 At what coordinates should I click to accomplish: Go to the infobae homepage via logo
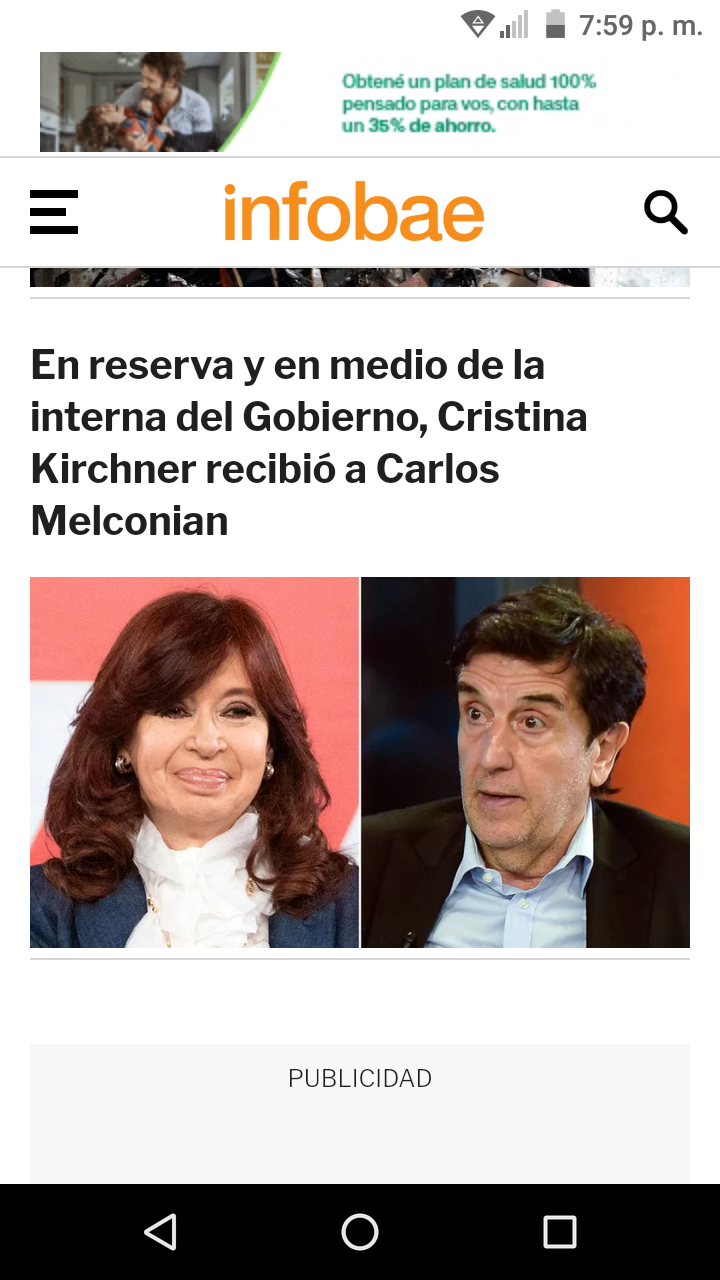click(353, 212)
